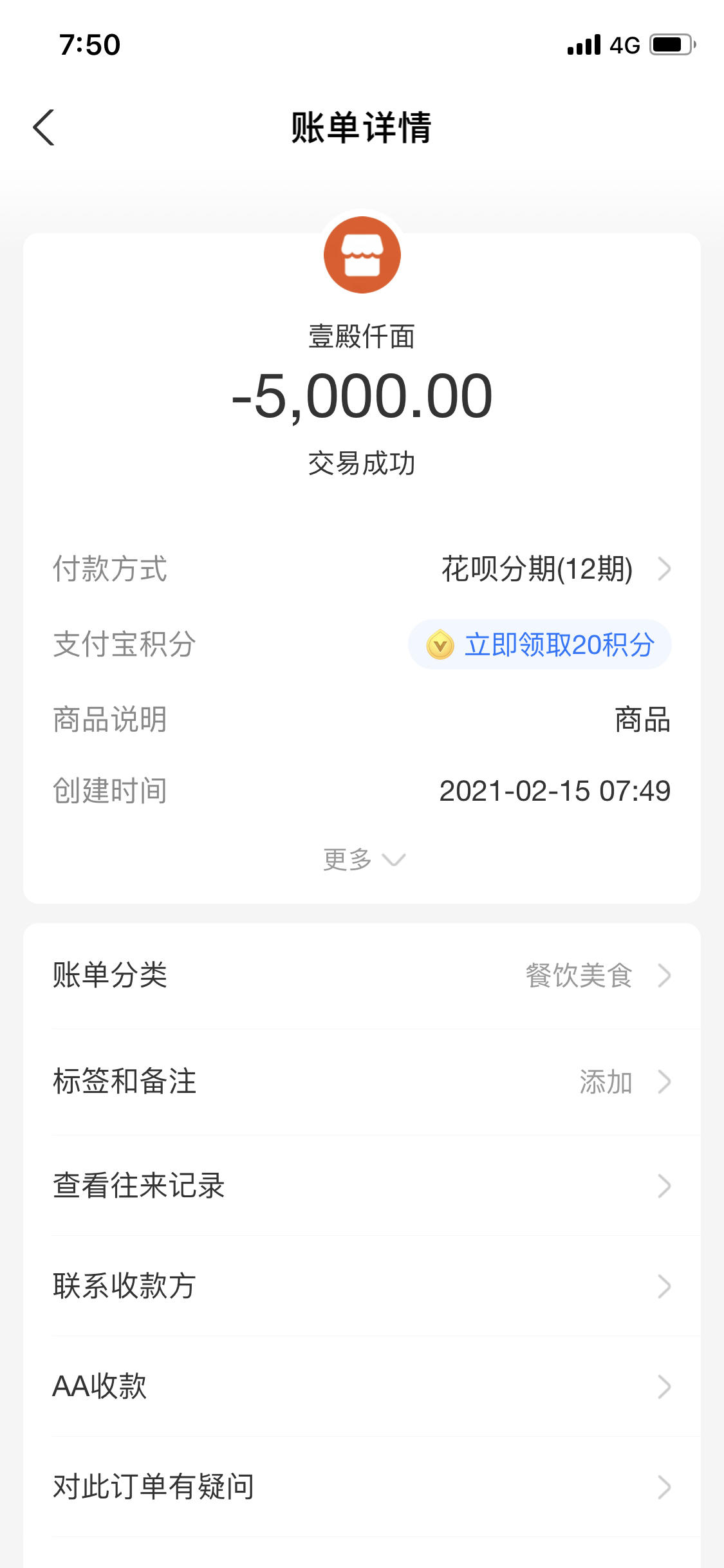
Task: Change the 账单分类 category
Action: point(362,975)
